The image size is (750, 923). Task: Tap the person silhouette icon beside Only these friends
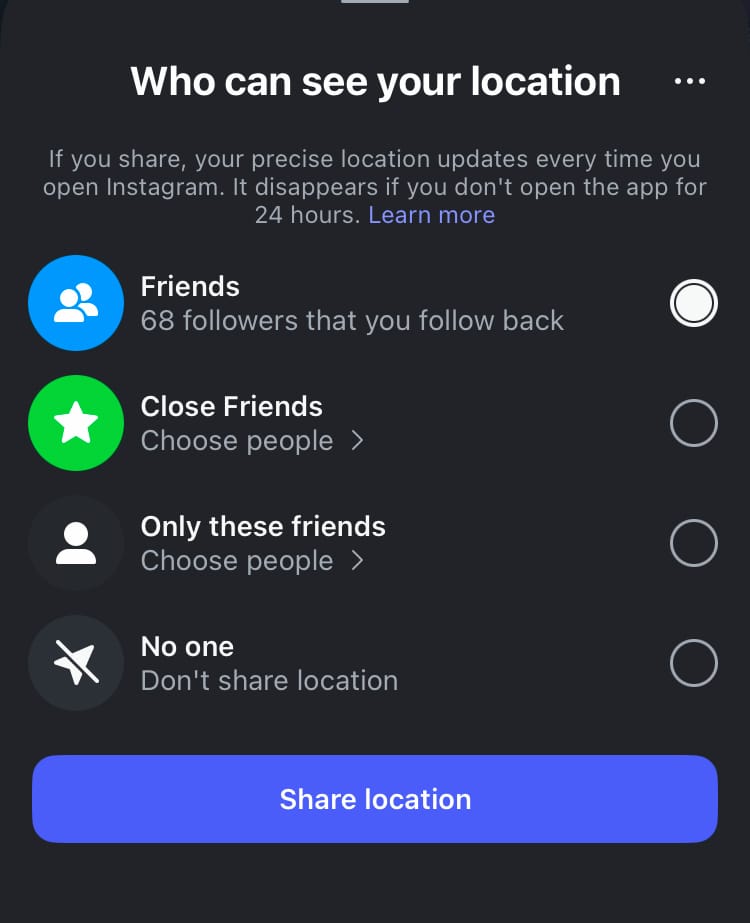[x=76, y=543]
